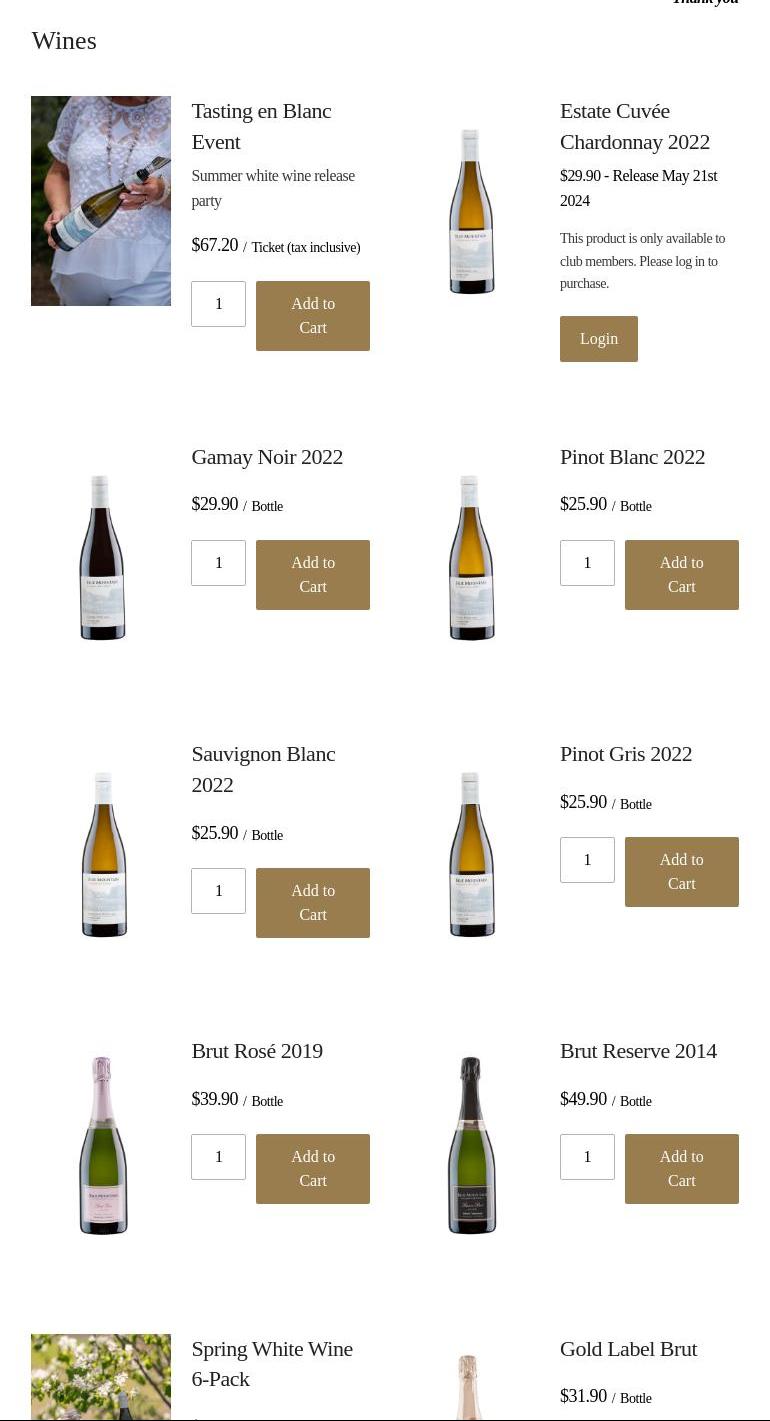The width and height of the screenshot is (770, 1421).
Task: Click the Brut Rosé quantity box
Action: [x=218, y=1156]
